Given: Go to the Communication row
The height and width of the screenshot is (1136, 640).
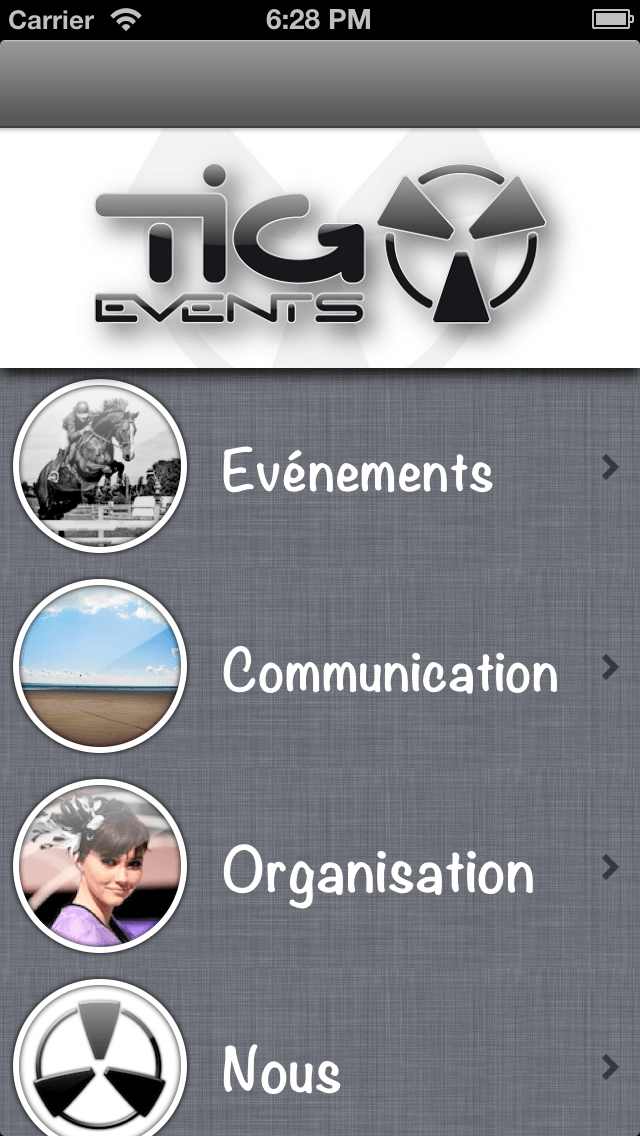Looking at the screenshot, I should 389,669.
